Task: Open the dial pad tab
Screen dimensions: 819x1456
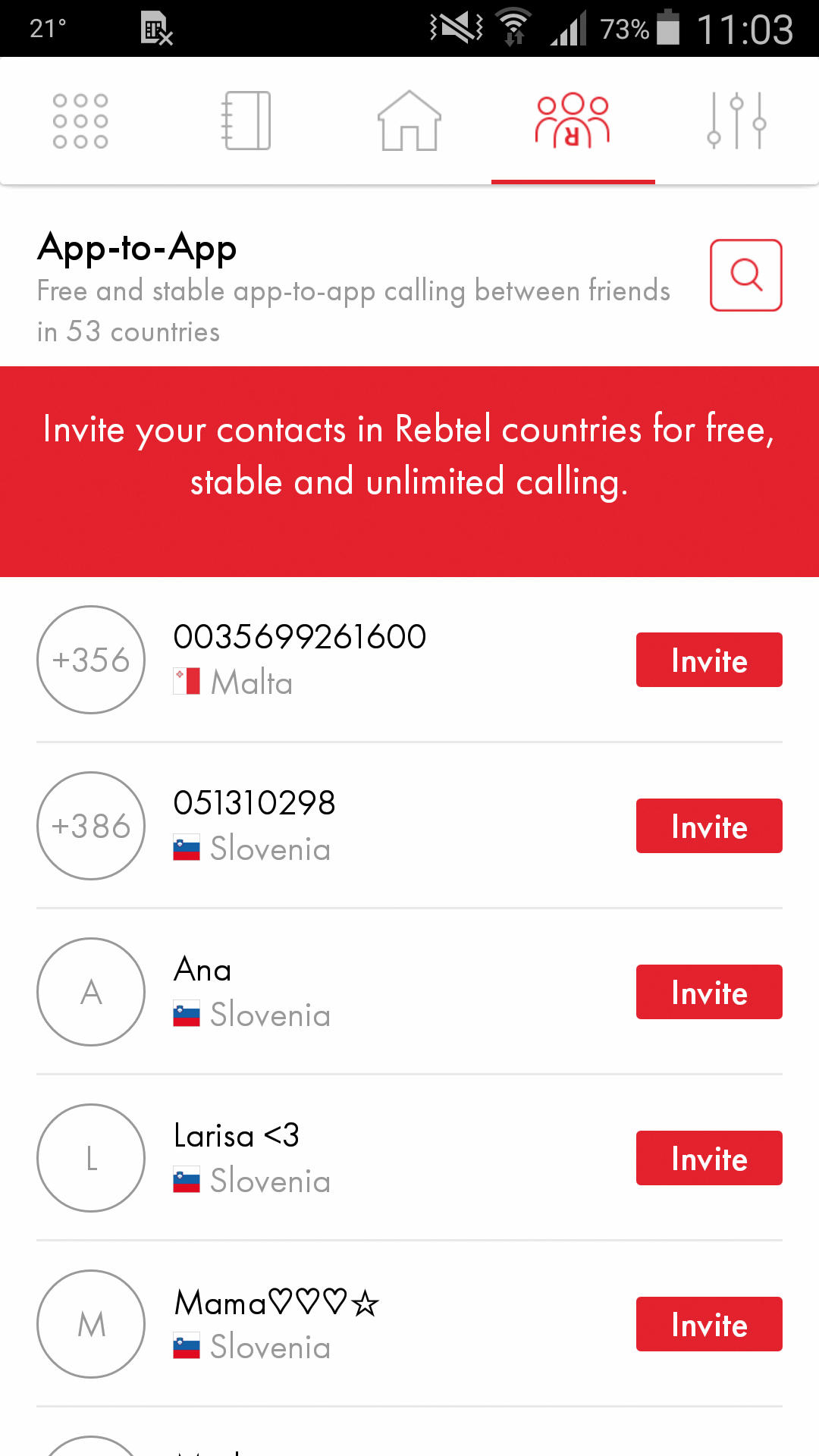Action: (x=80, y=121)
